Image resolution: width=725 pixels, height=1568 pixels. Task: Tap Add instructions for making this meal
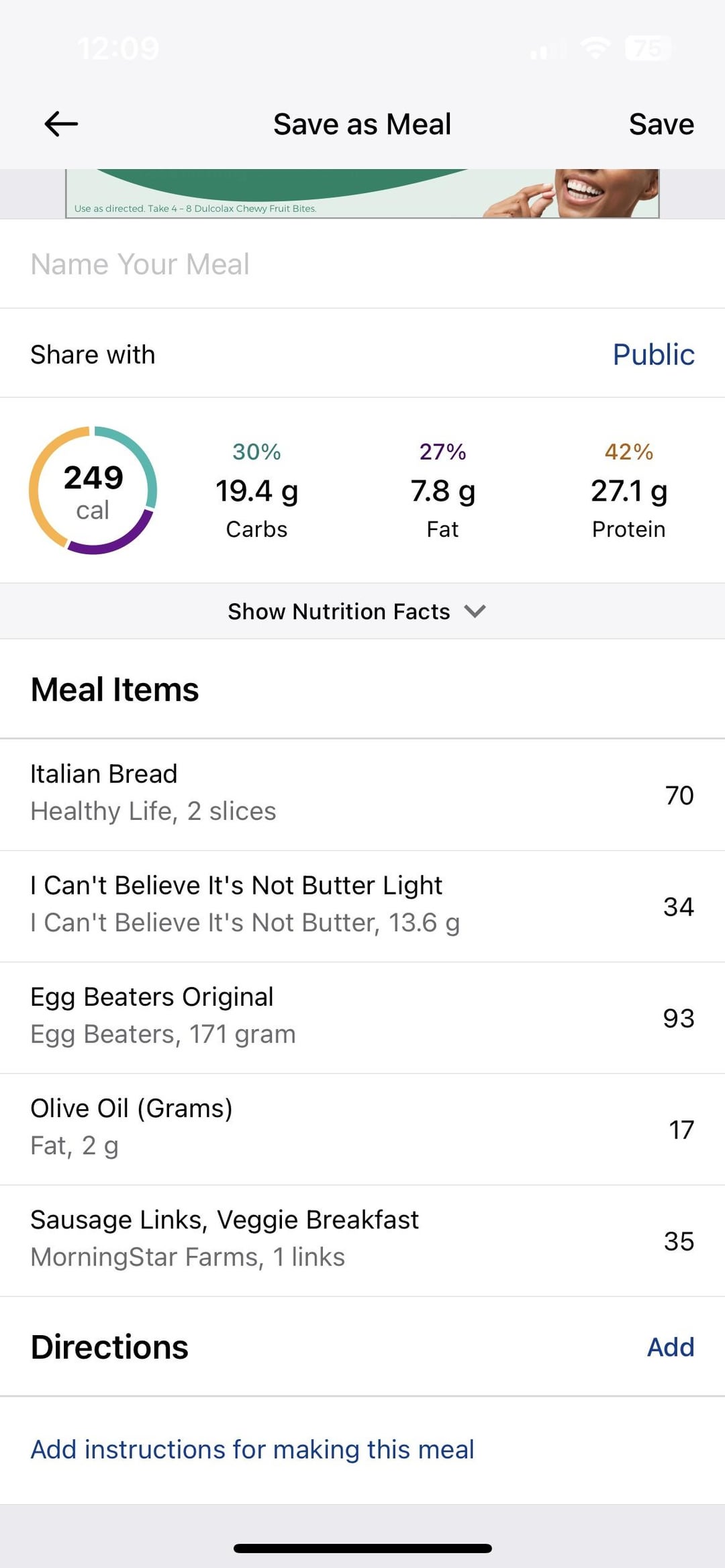[252, 1450]
